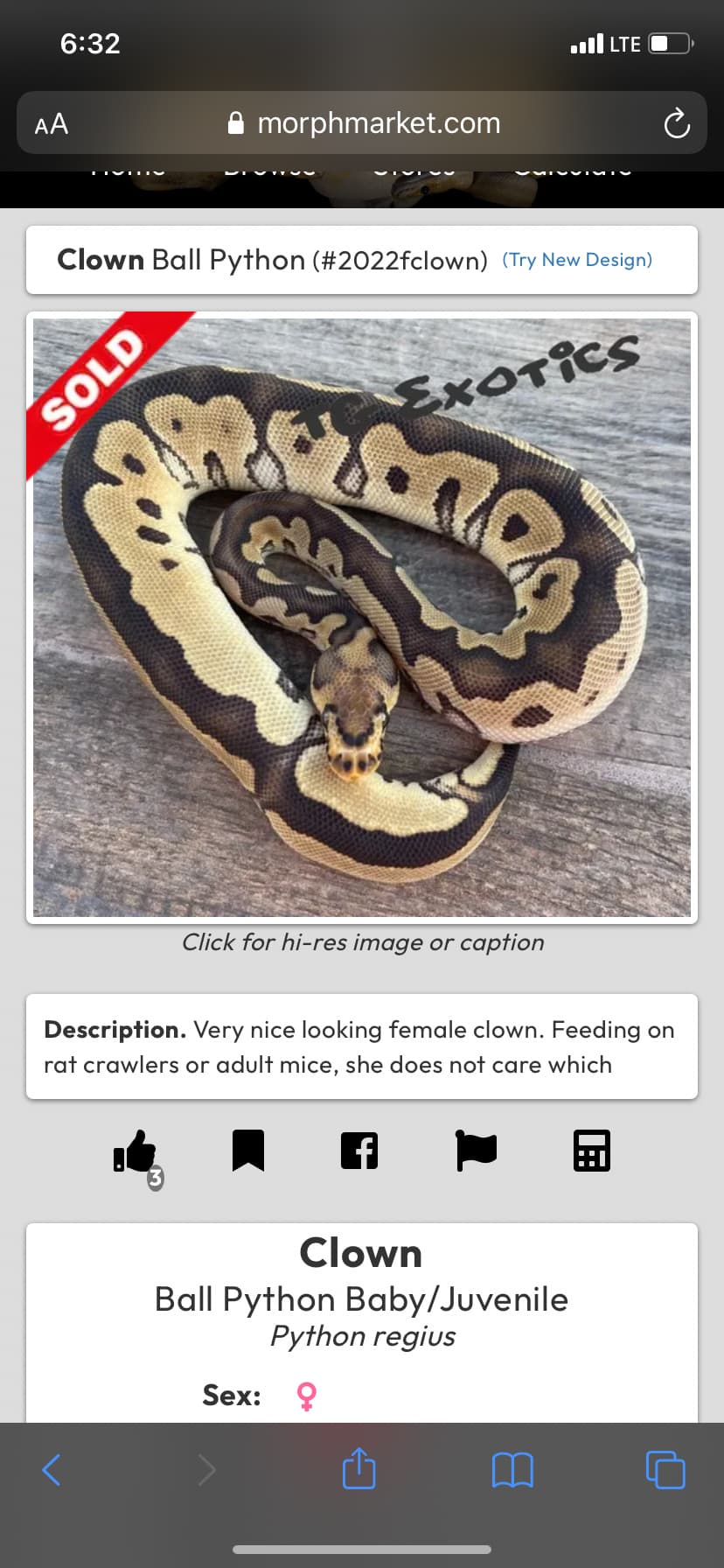Open the Safari share sheet
724x1568 pixels.
359,1468
